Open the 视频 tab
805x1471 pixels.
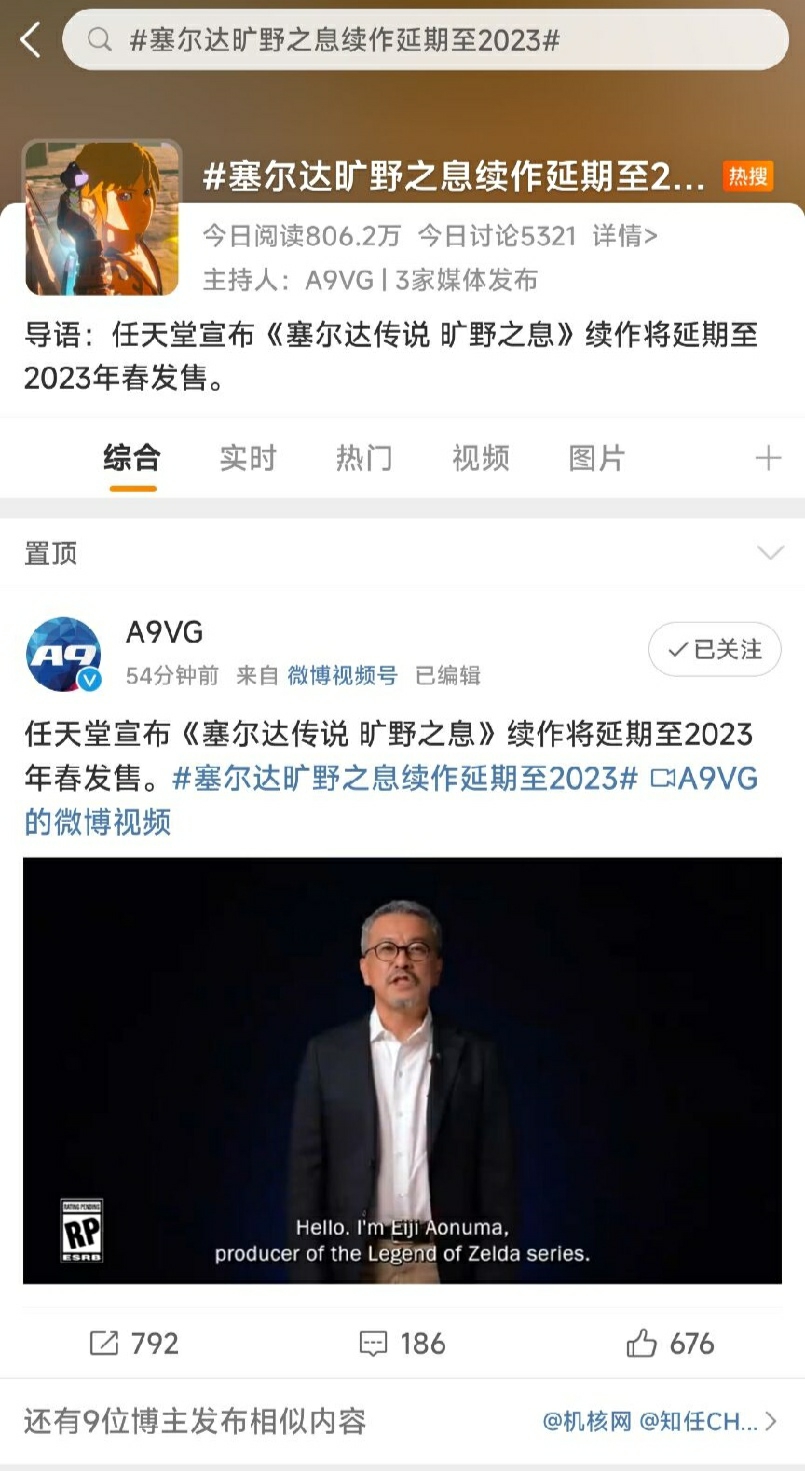480,459
